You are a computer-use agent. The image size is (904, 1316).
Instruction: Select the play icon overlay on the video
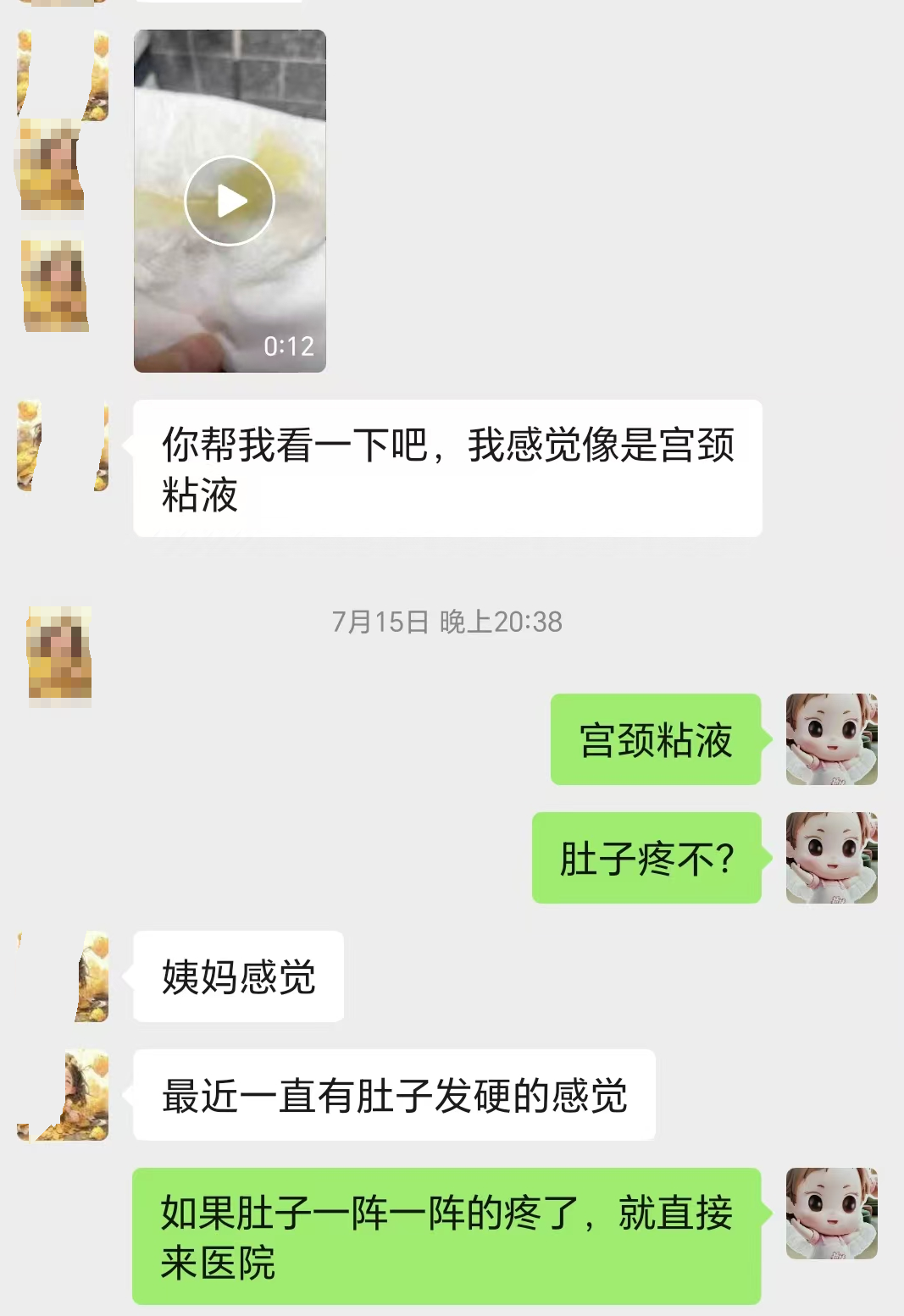[229, 201]
